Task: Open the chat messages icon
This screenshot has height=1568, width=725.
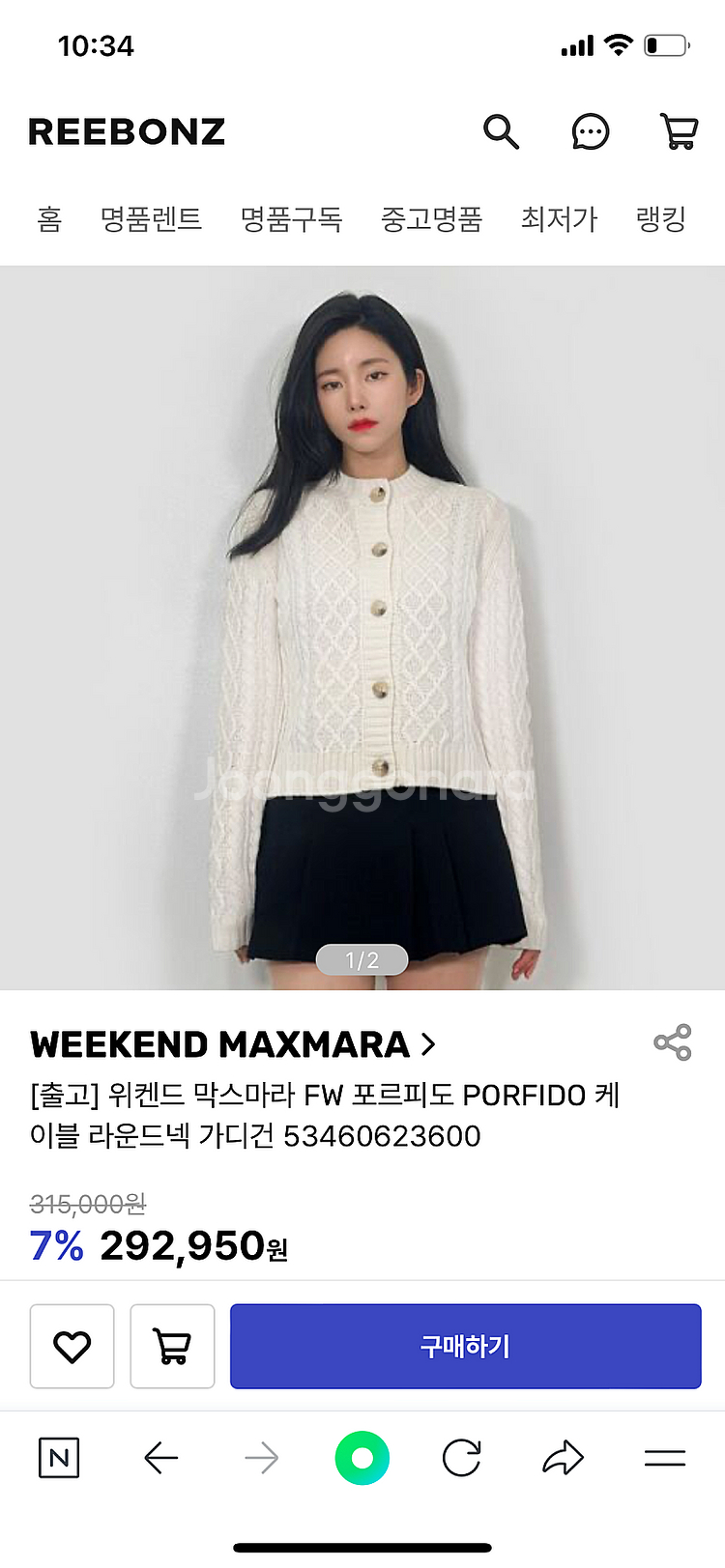Action: [591, 132]
